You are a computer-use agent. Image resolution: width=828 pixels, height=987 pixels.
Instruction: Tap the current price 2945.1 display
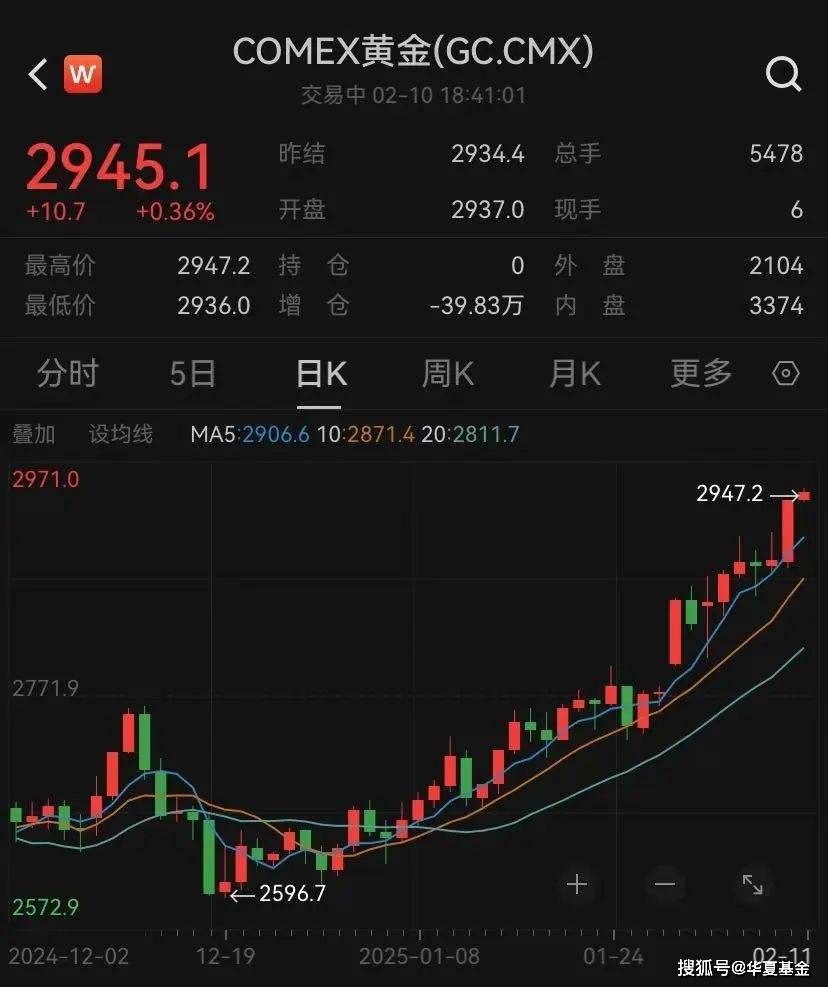(x=117, y=167)
